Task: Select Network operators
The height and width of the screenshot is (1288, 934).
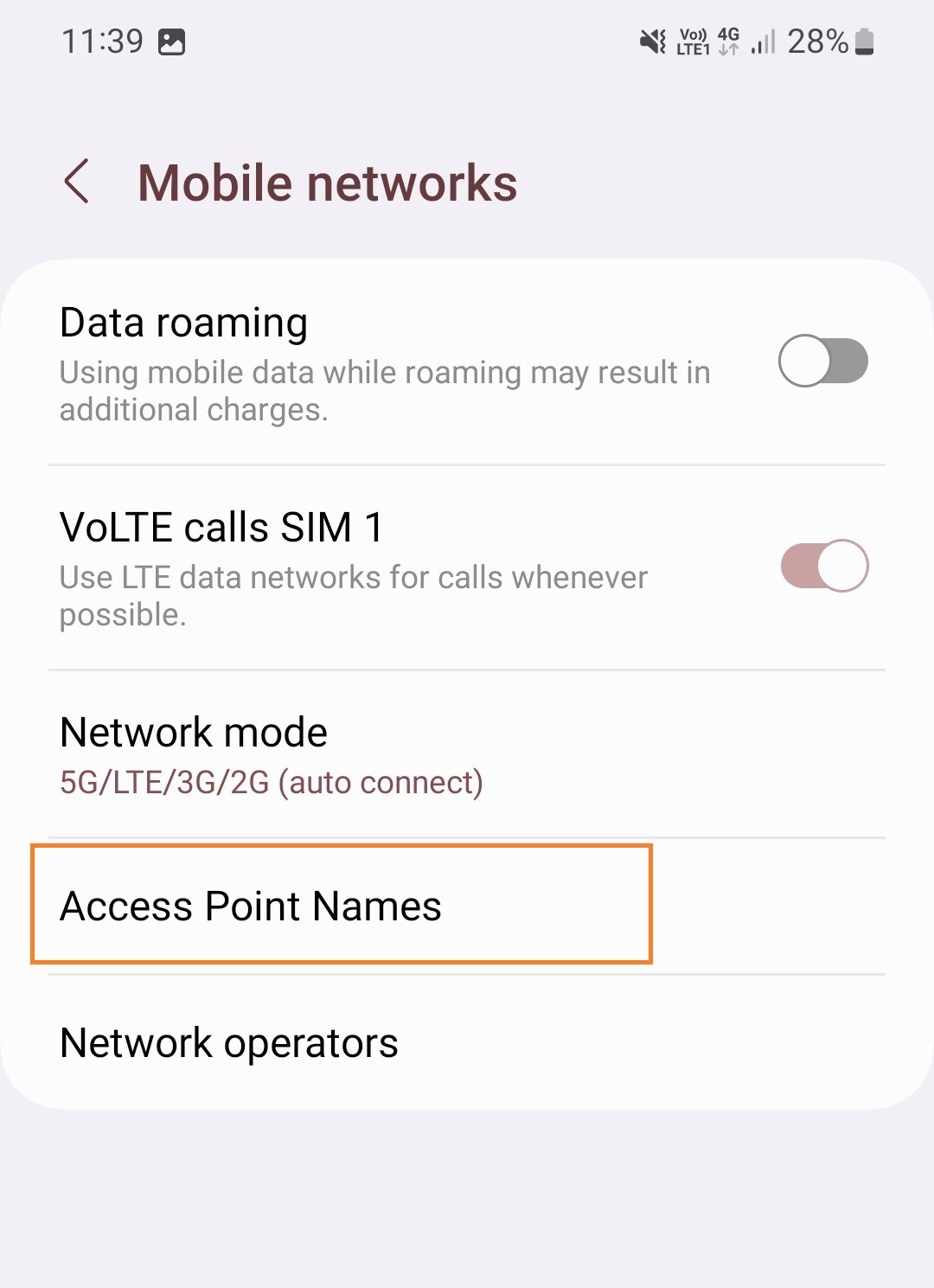Action: 229,1042
